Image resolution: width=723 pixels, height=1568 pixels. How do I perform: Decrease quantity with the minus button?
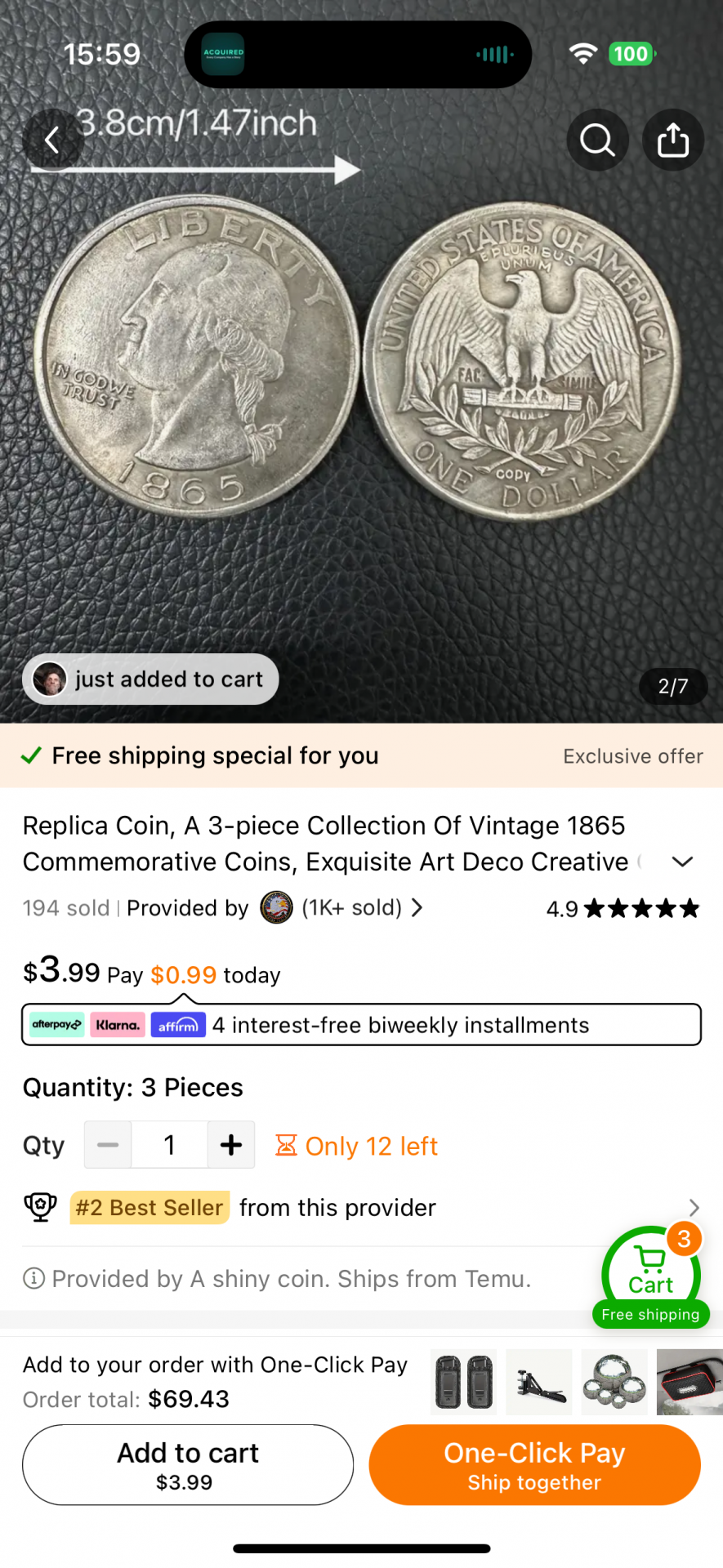[108, 1145]
